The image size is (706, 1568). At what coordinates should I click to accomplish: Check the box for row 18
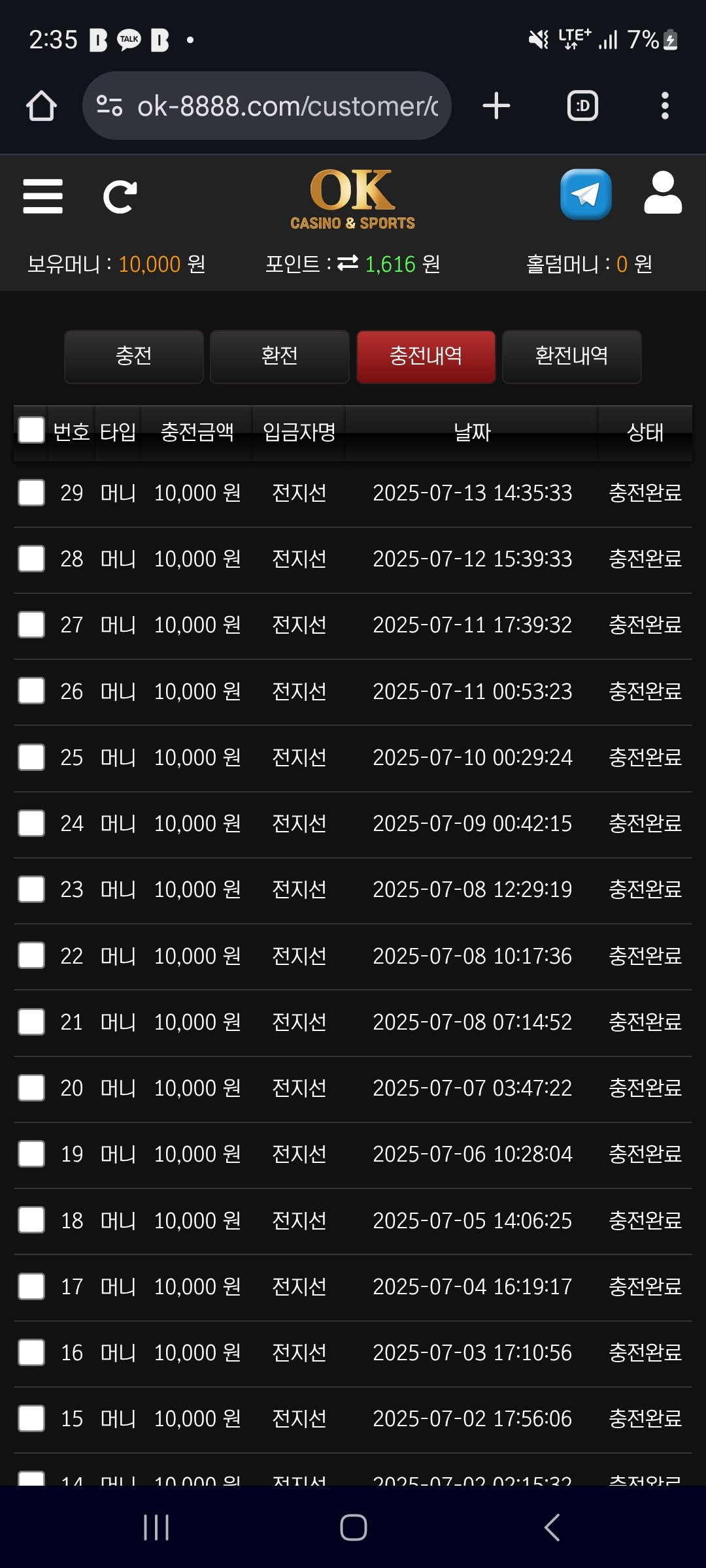31,1220
